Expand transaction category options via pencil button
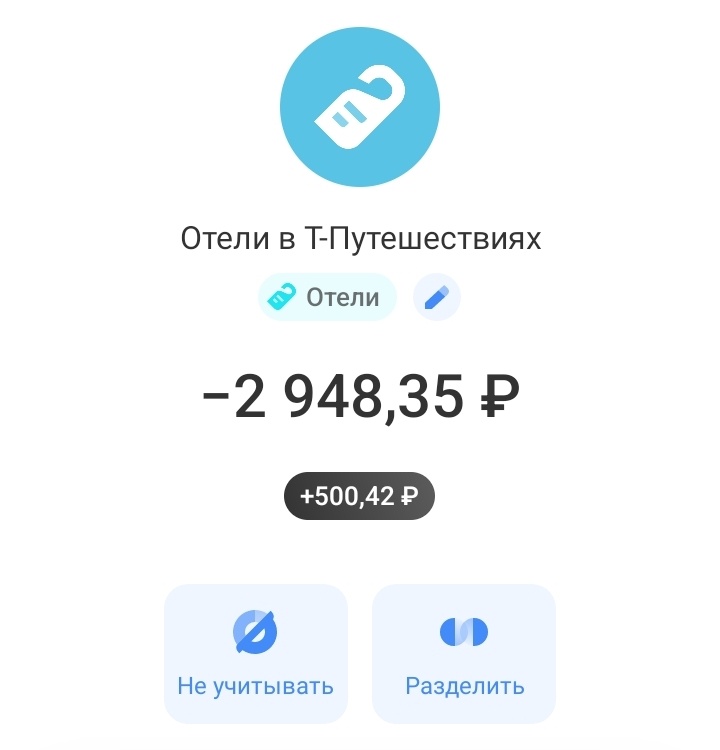Viewport: 720px width, 750px height. 434,297
